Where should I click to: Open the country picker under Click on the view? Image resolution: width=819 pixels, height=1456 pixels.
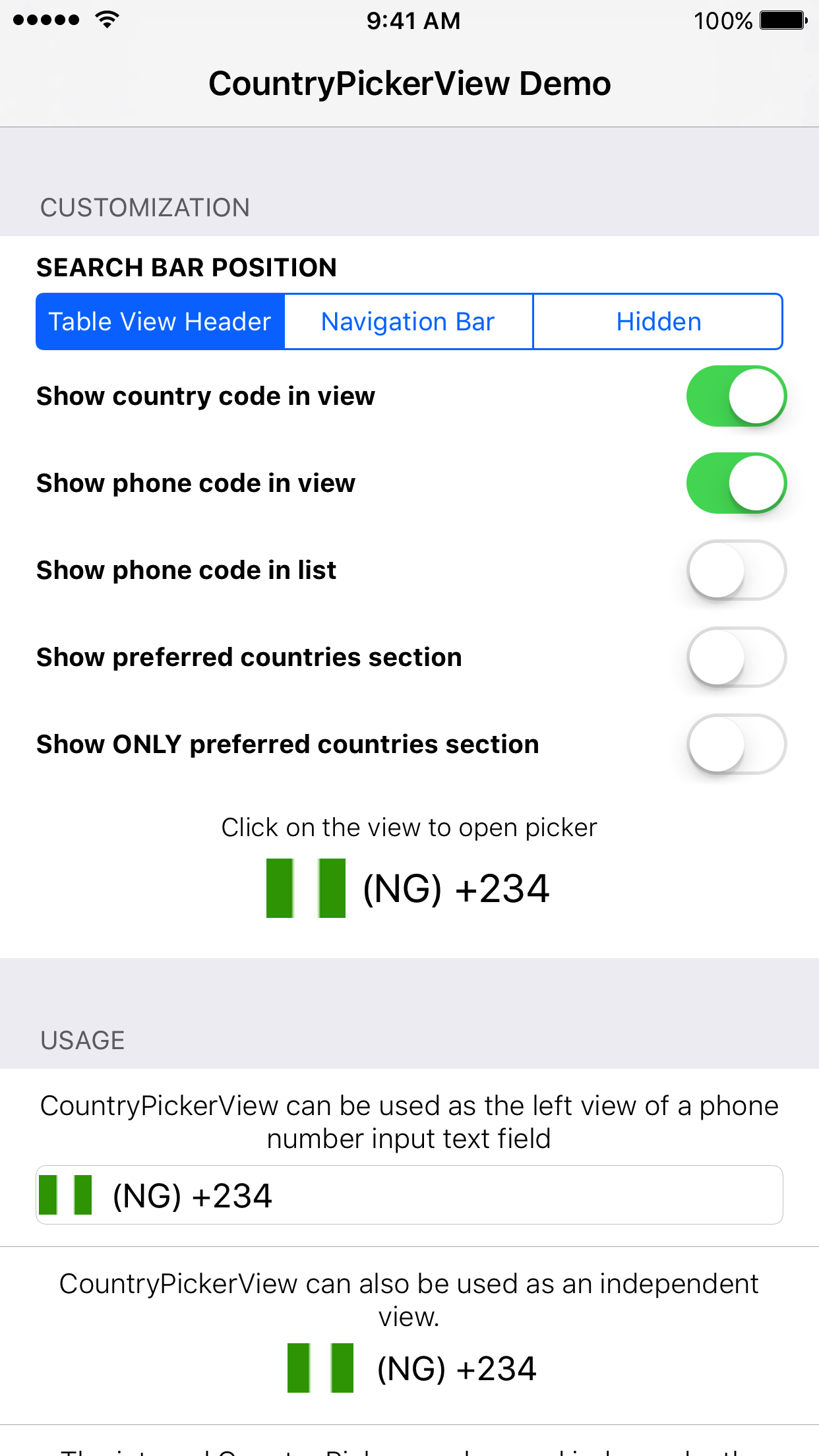coord(408,888)
